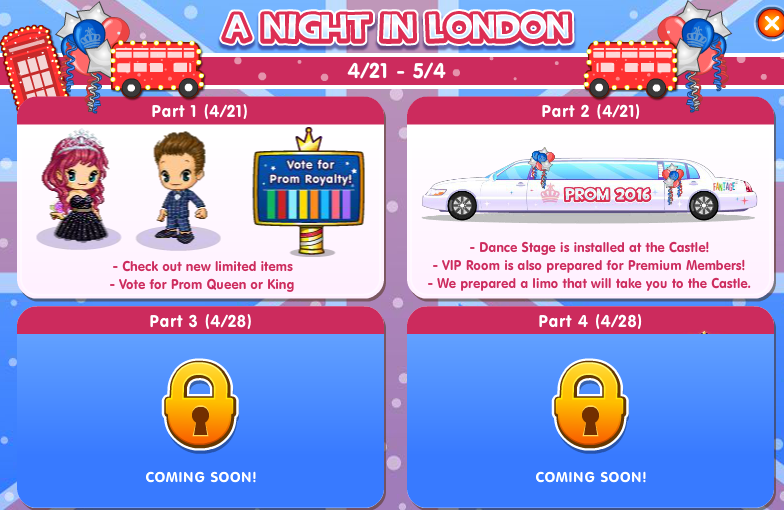Tap the locked Part 4 card
The image size is (784, 510).
point(590,410)
